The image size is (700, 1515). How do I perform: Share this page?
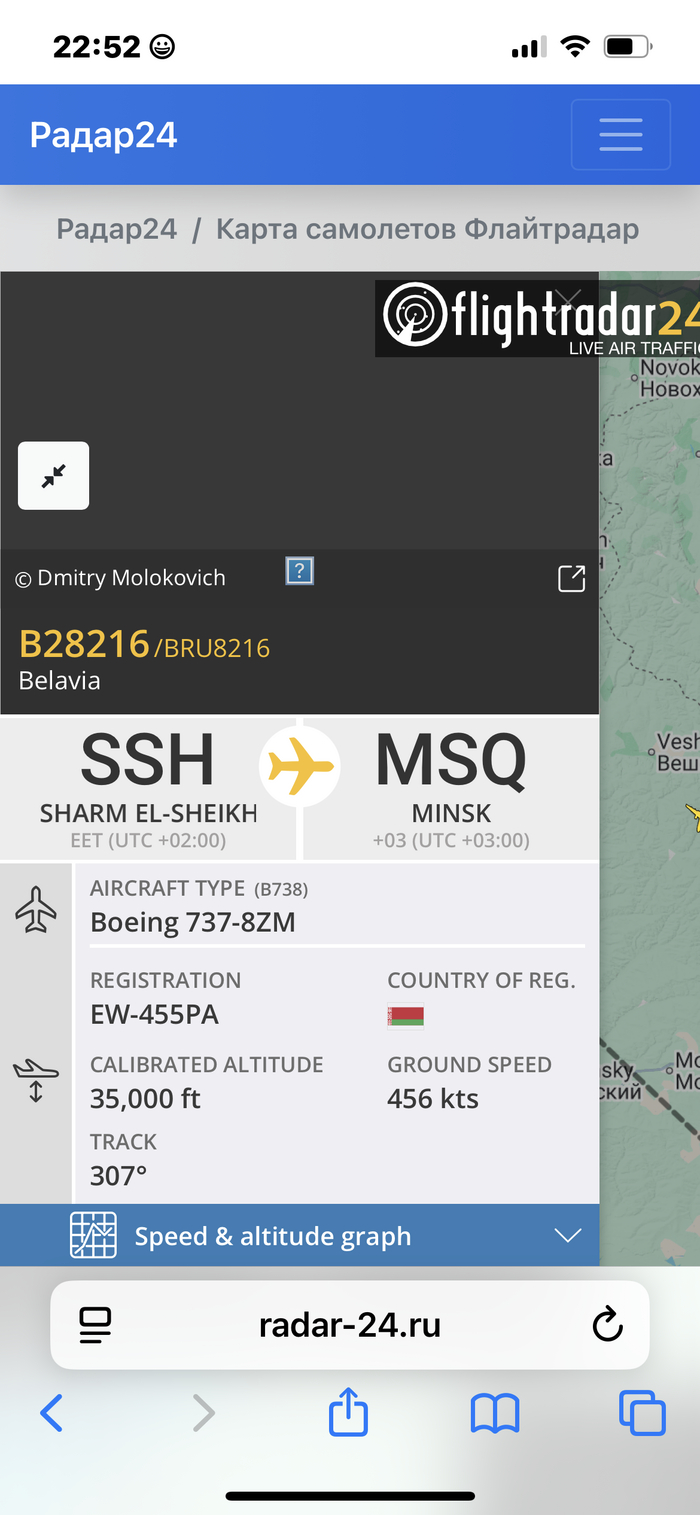click(x=348, y=1412)
